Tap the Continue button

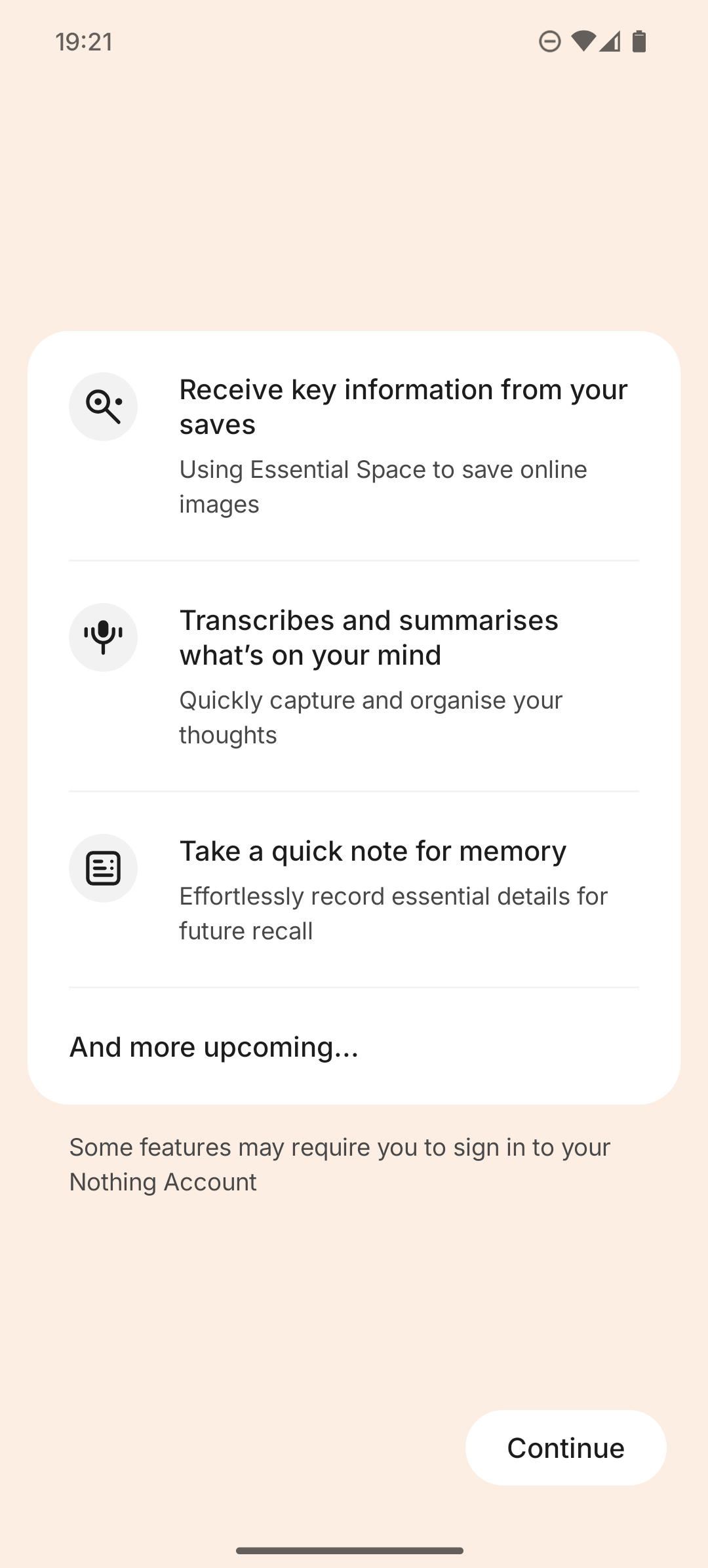565,1447
